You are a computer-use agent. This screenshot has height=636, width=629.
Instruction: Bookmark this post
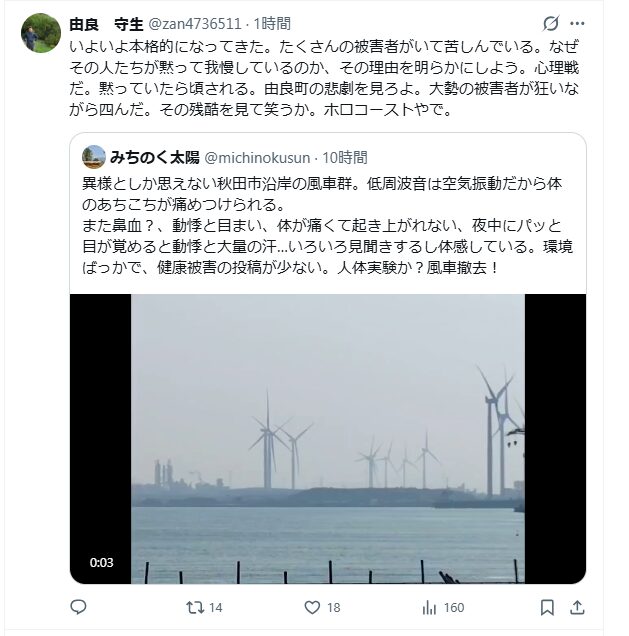pos(547,607)
